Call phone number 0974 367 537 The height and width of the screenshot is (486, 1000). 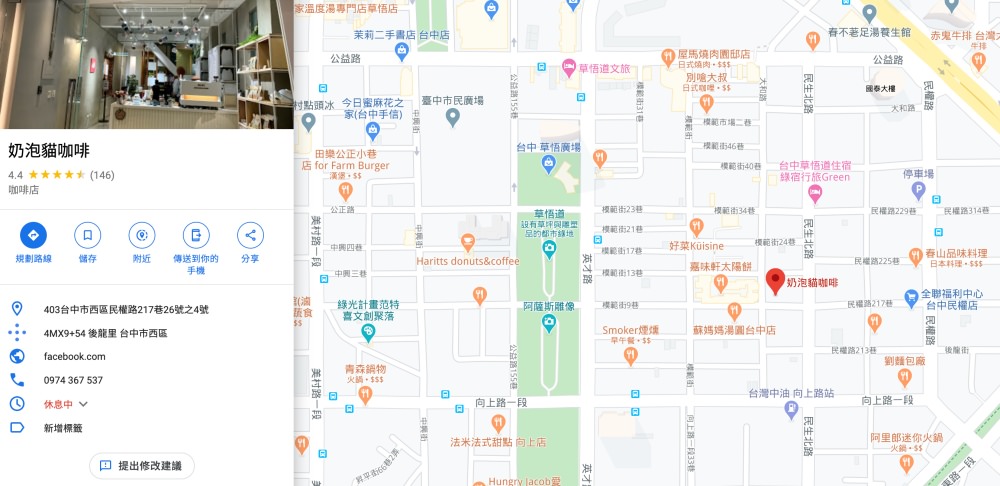click(74, 380)
